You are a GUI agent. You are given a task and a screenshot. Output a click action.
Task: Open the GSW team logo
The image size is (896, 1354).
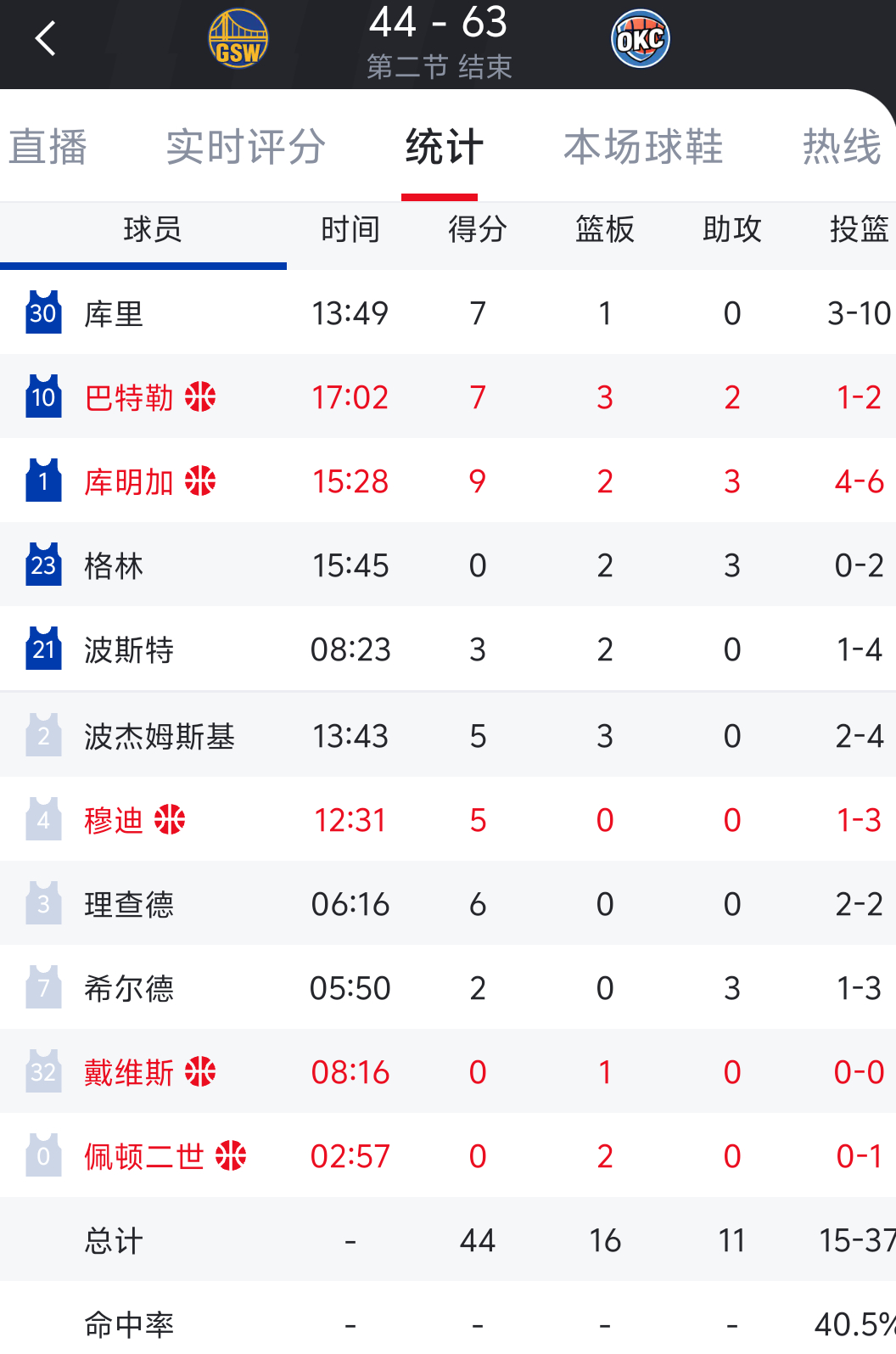tap(238, 37)
